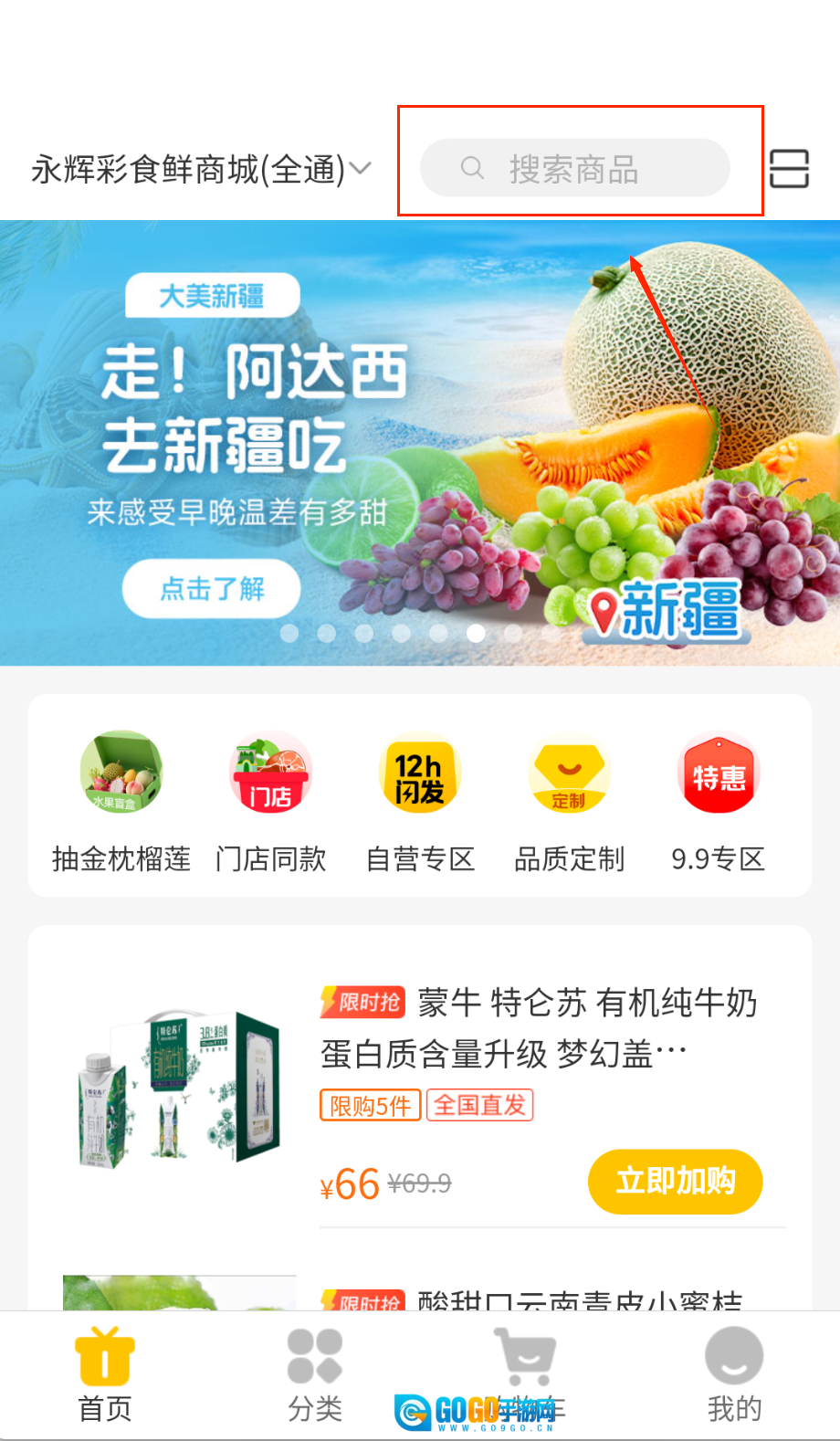
Task: Open the 9.9专区 special deals
Action: 719,801
